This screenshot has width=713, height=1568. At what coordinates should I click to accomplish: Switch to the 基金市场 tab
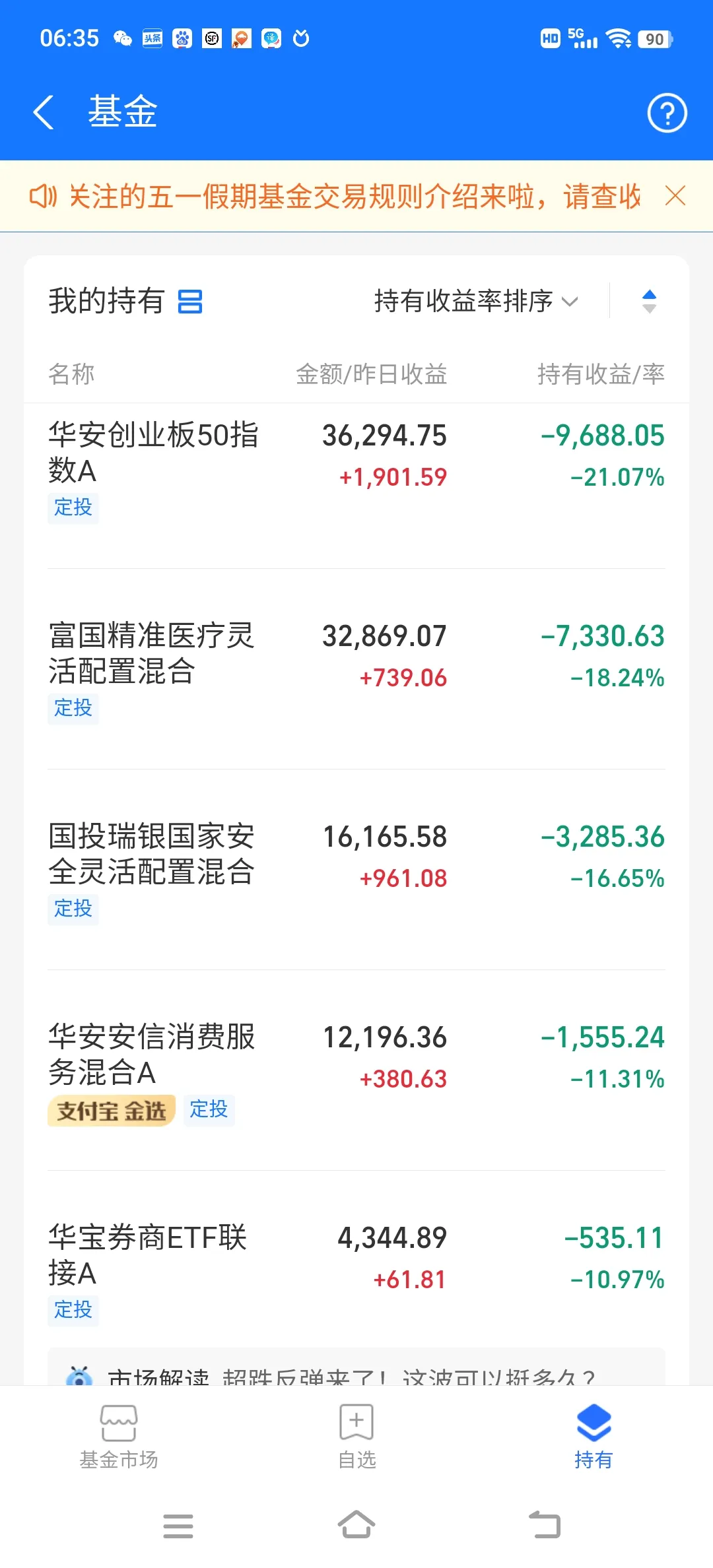[119, 1437]
